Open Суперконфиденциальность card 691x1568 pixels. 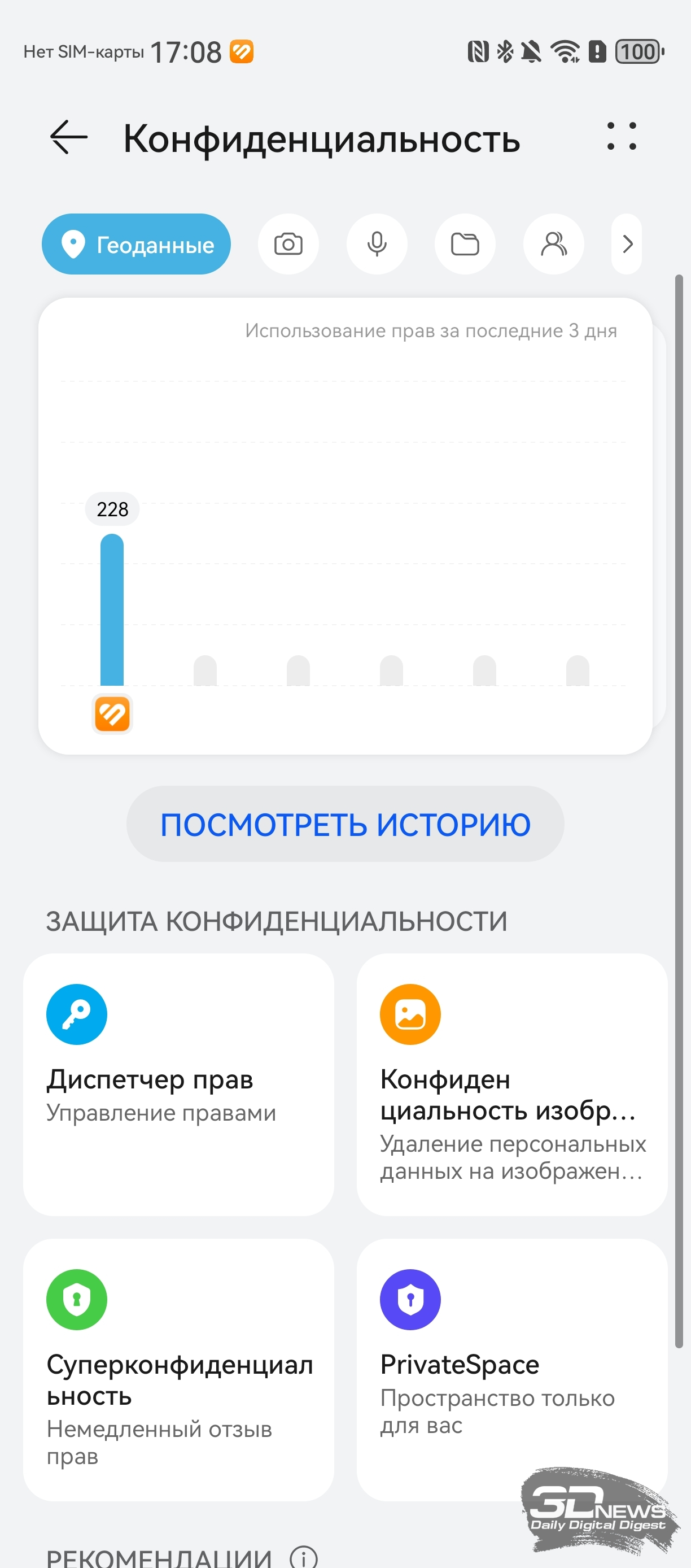178,1370
